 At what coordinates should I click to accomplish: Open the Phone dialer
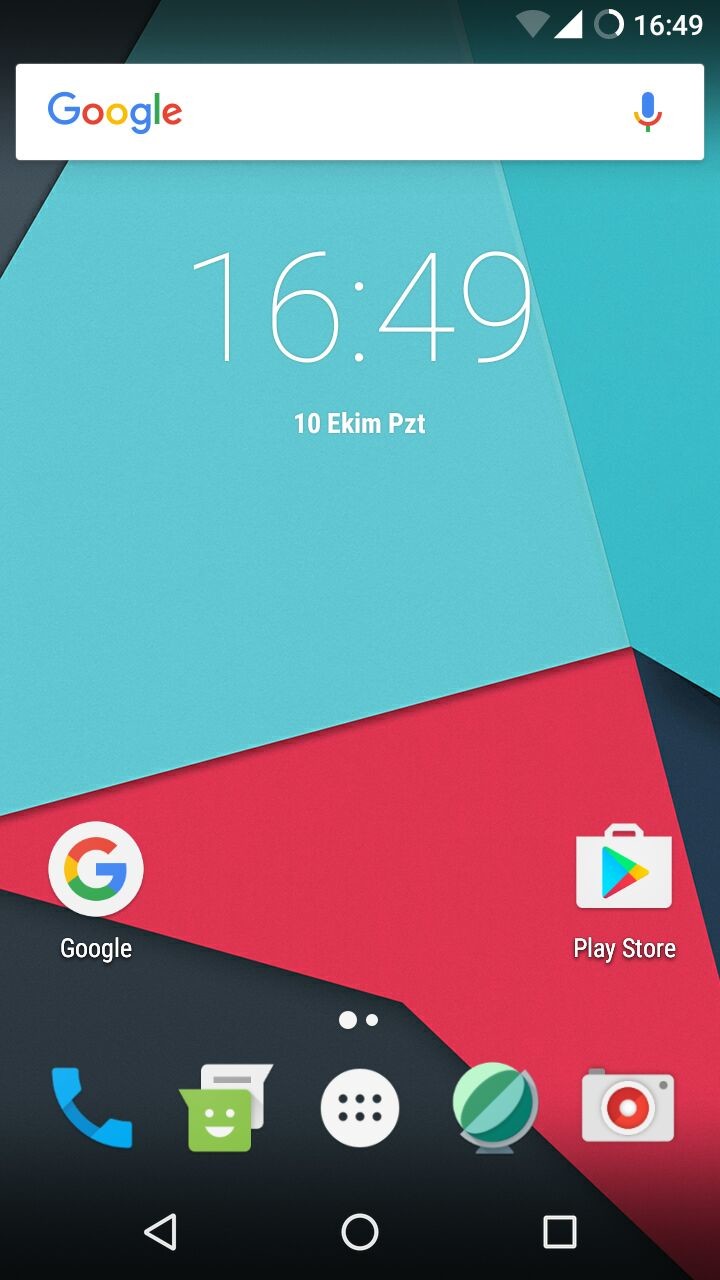91,1108
